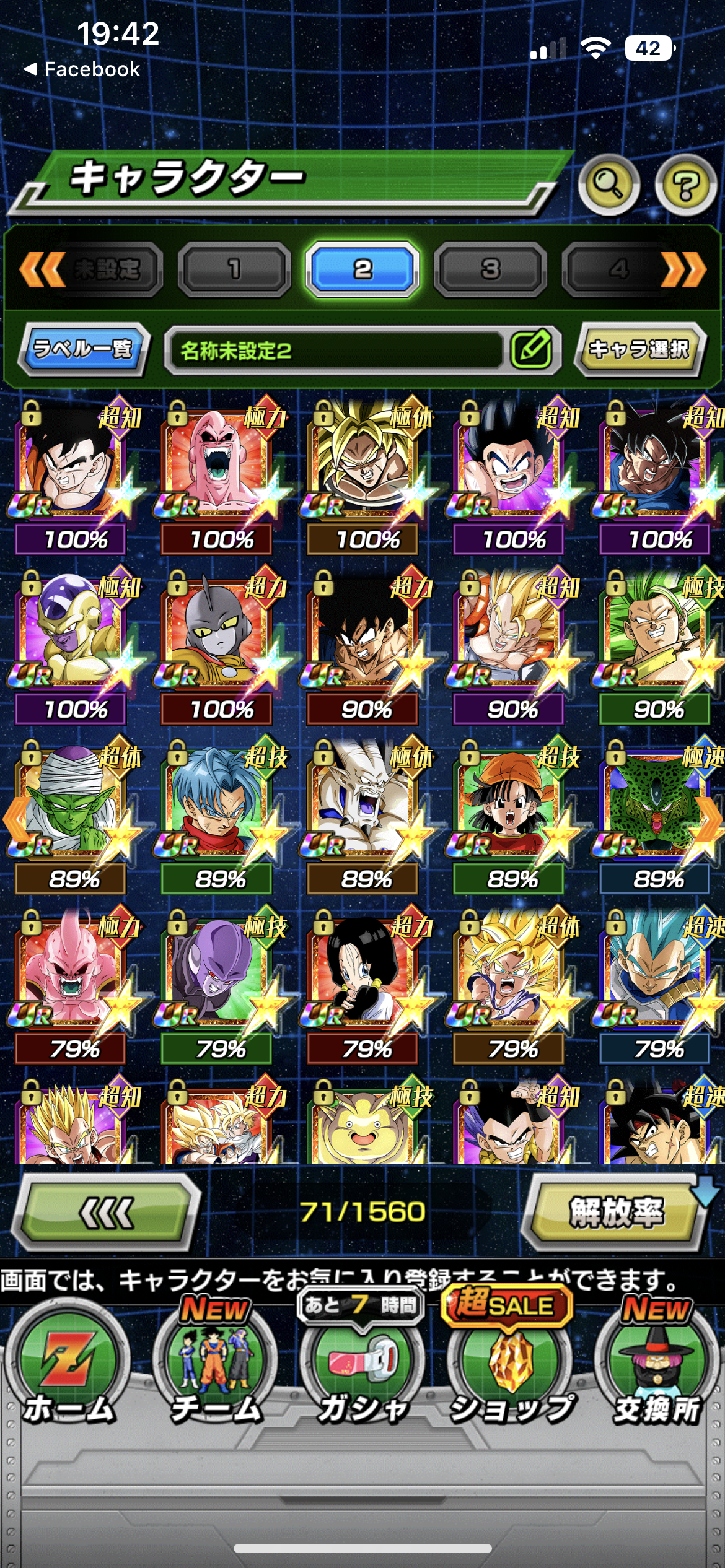Open the character search magnifier
This screenshot has height=1568, width=725.
[x=608, y=184]
